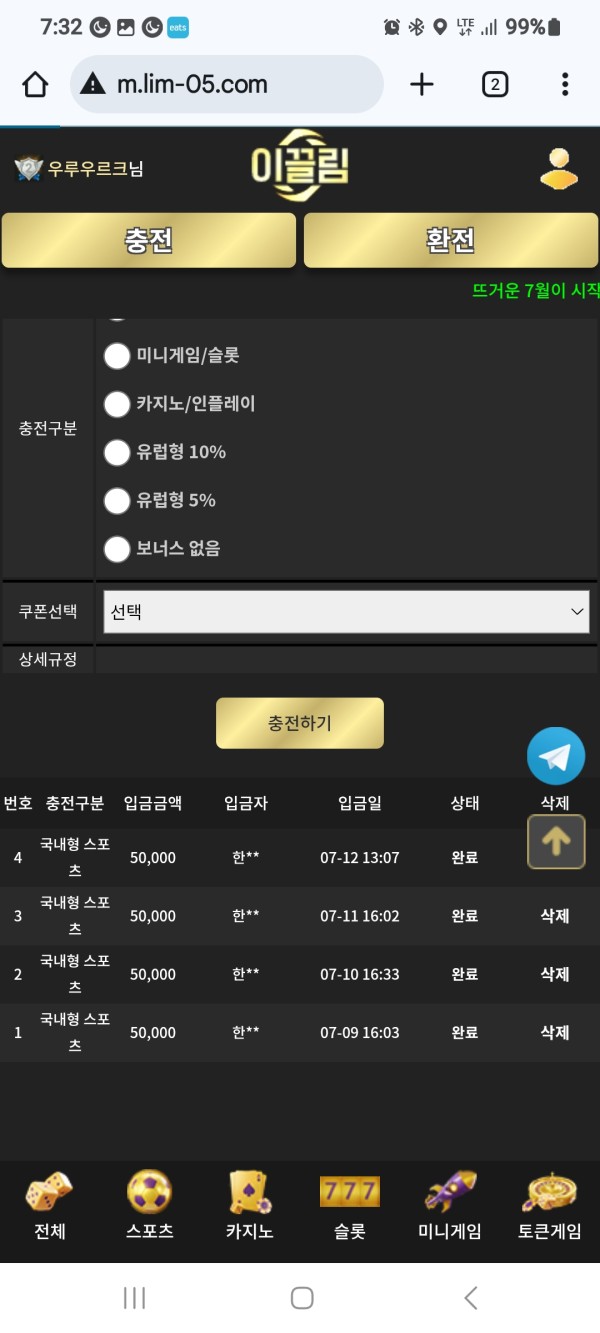Open the 충전 deposit button
The width and height of the screenshot is (600, 1333).
tap(149, 240)
